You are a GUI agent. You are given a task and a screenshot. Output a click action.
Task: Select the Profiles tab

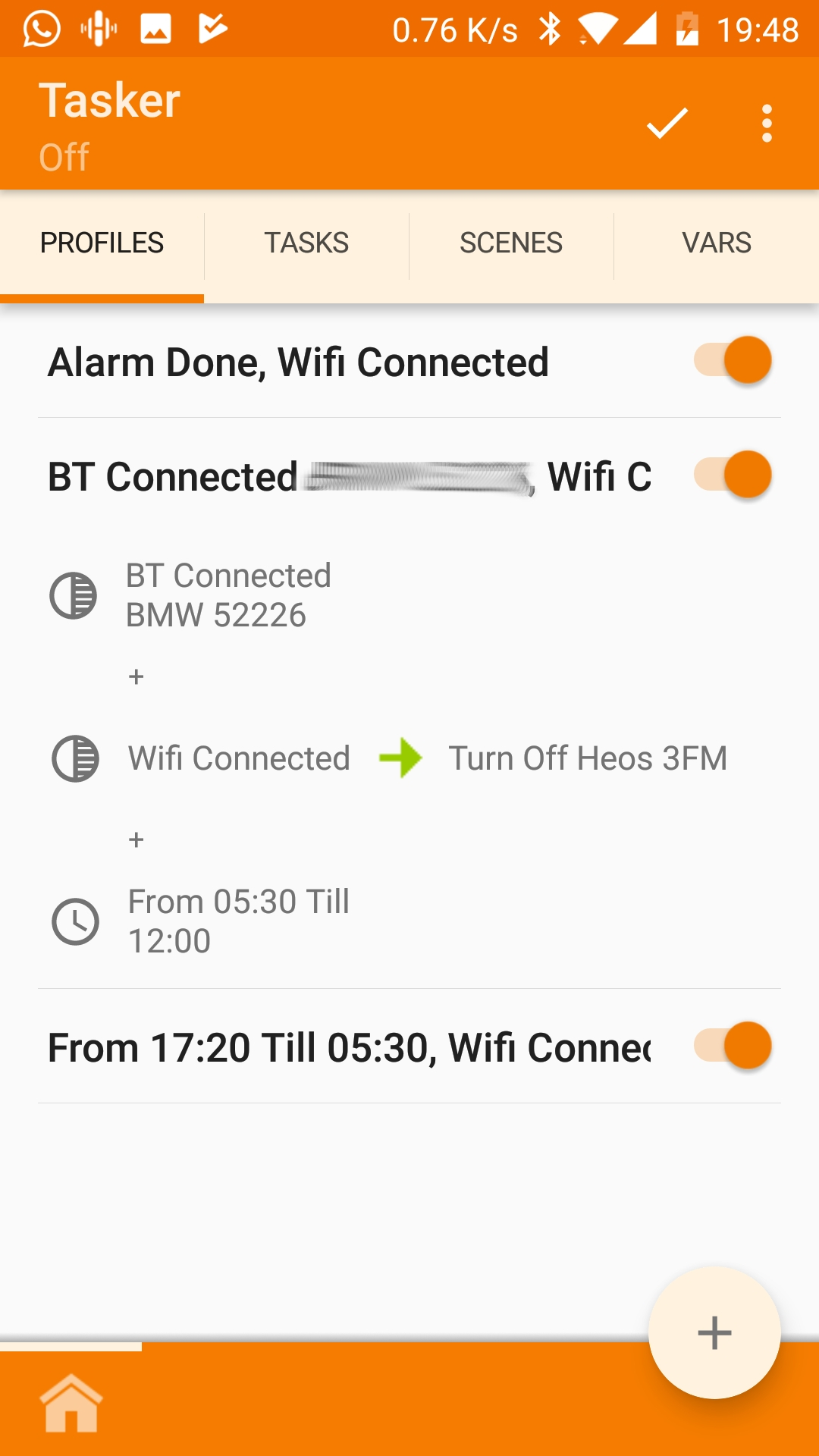[102, 243]
